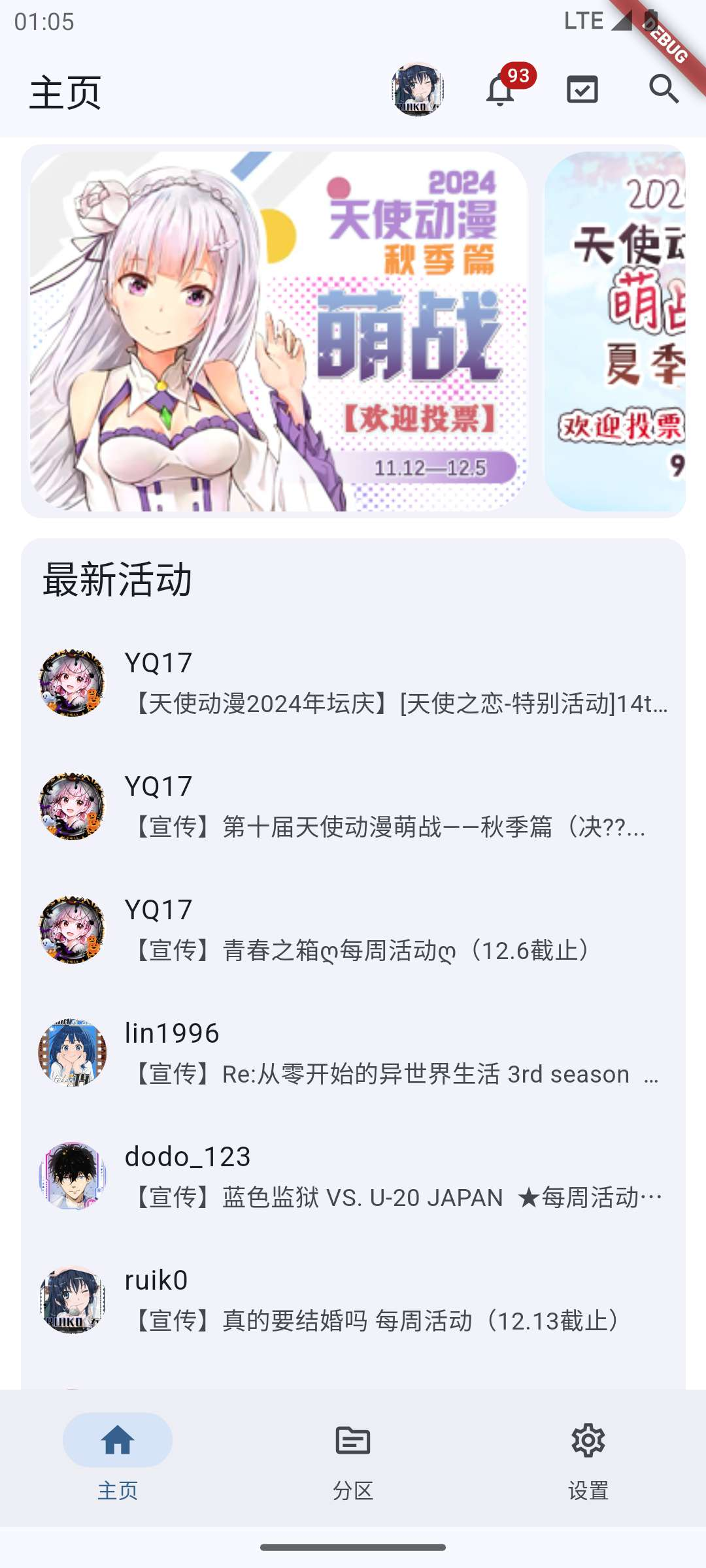Open lin1996's Re:从零开始的异世界生活 post
This screenshot has height=1568, width=706.
(x=353, y=1053)
